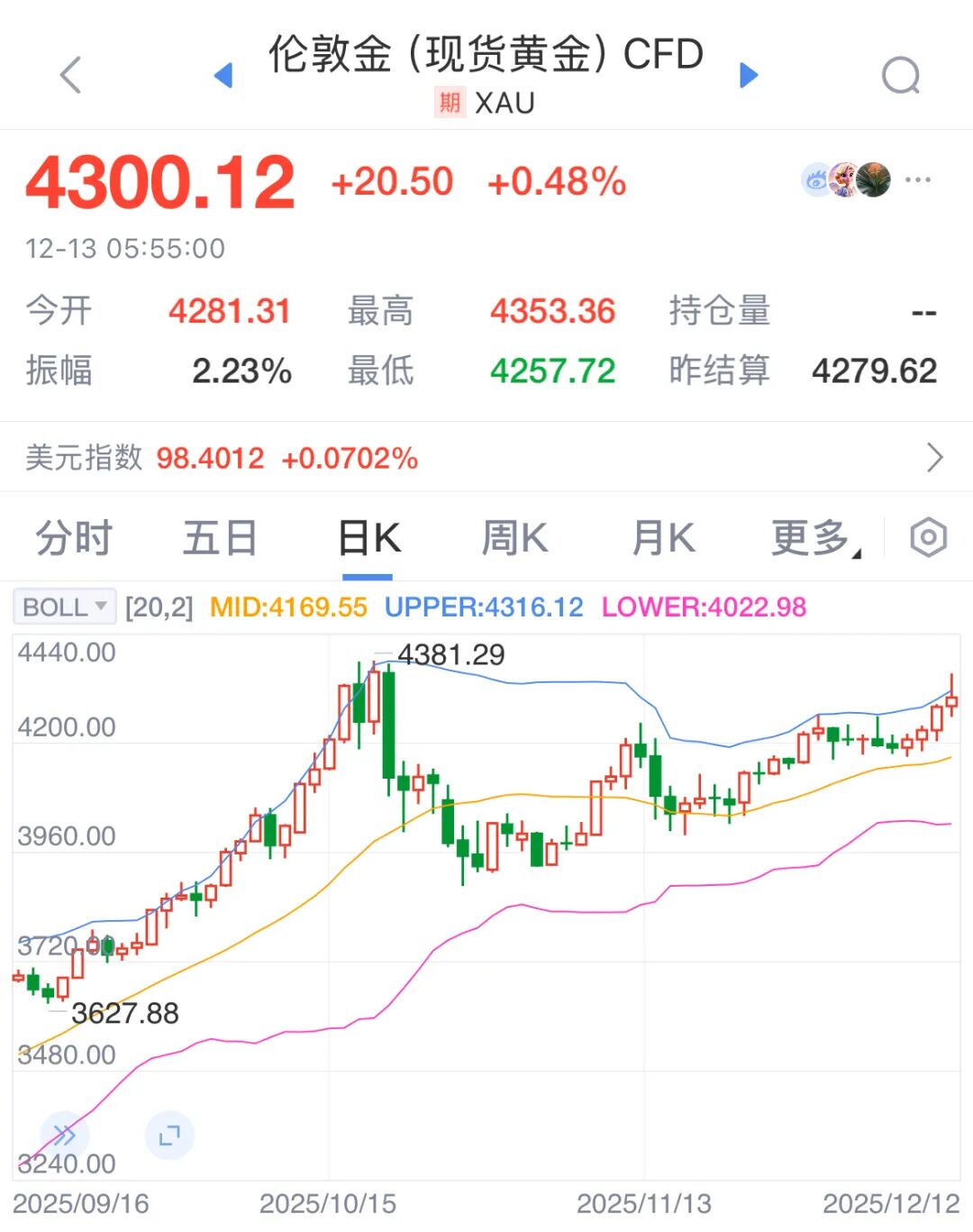The image size is (973, 1232).
Task: Open the search icon at the top right
Action: coord(900,75)
